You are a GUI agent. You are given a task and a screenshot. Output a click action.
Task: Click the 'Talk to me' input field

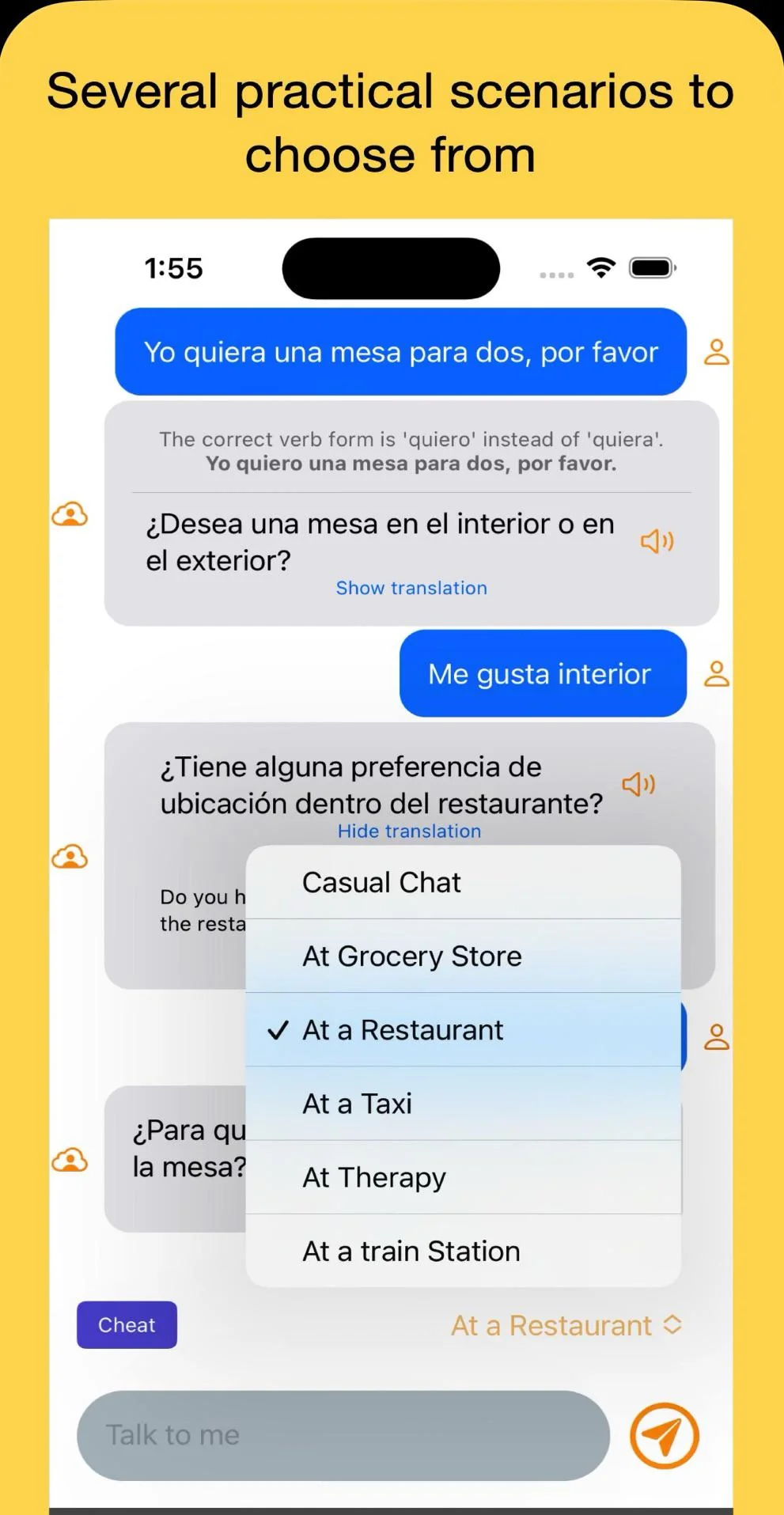click(342, 1435)
